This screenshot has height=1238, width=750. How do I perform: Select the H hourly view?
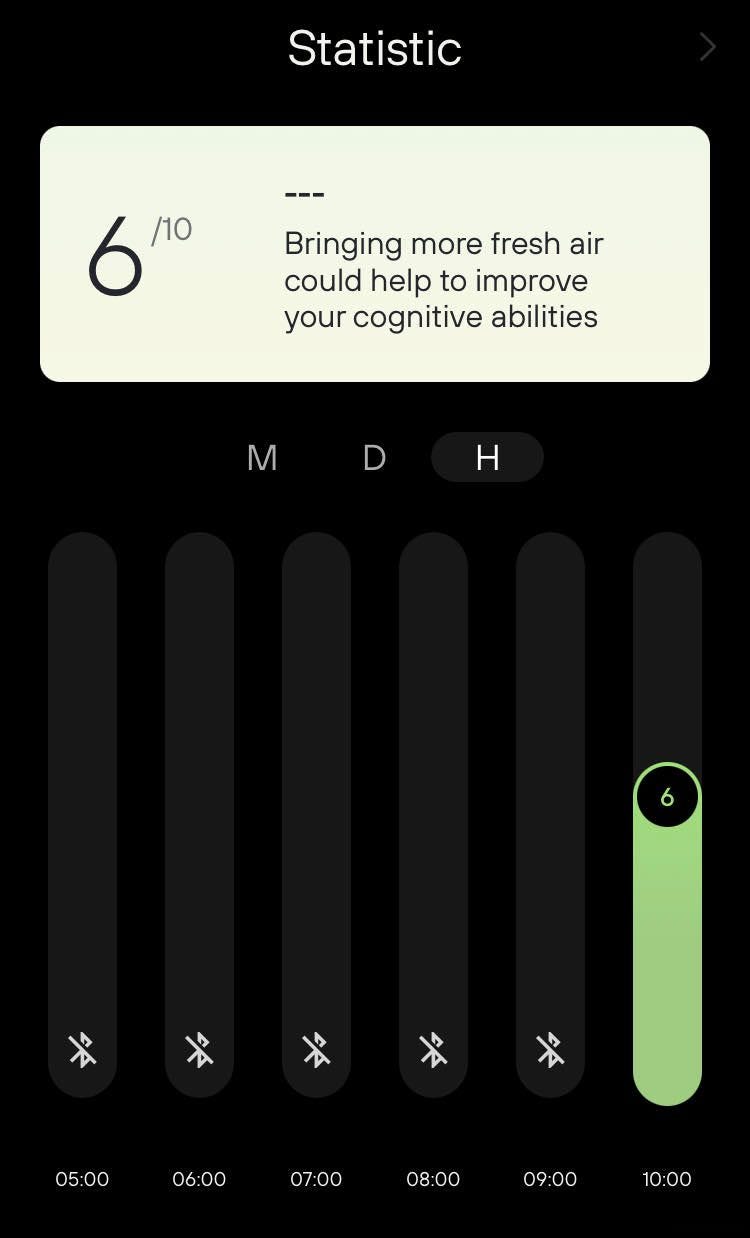coord(487,458)
